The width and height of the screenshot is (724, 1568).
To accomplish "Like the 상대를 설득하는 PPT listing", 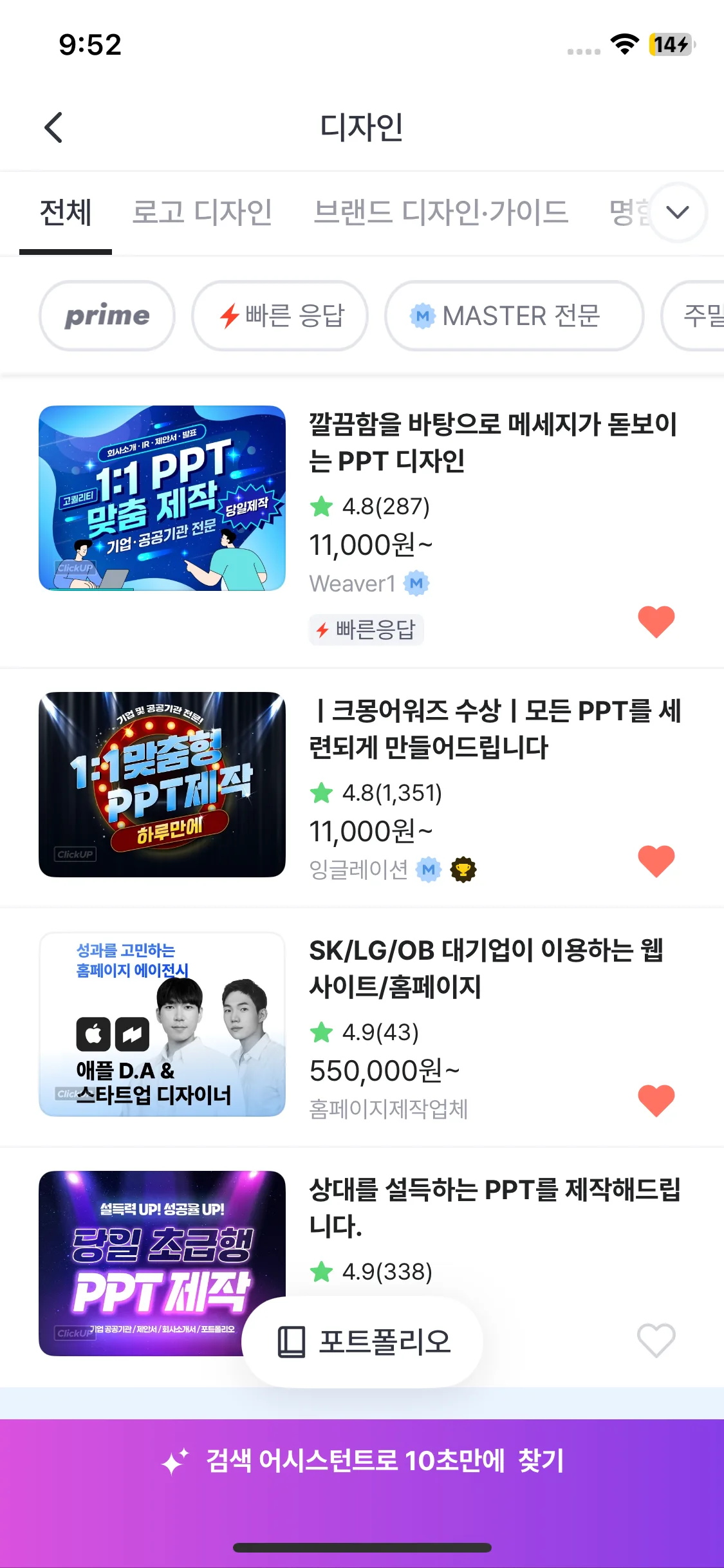I will pyautogui.click(x=656, y=1341).
